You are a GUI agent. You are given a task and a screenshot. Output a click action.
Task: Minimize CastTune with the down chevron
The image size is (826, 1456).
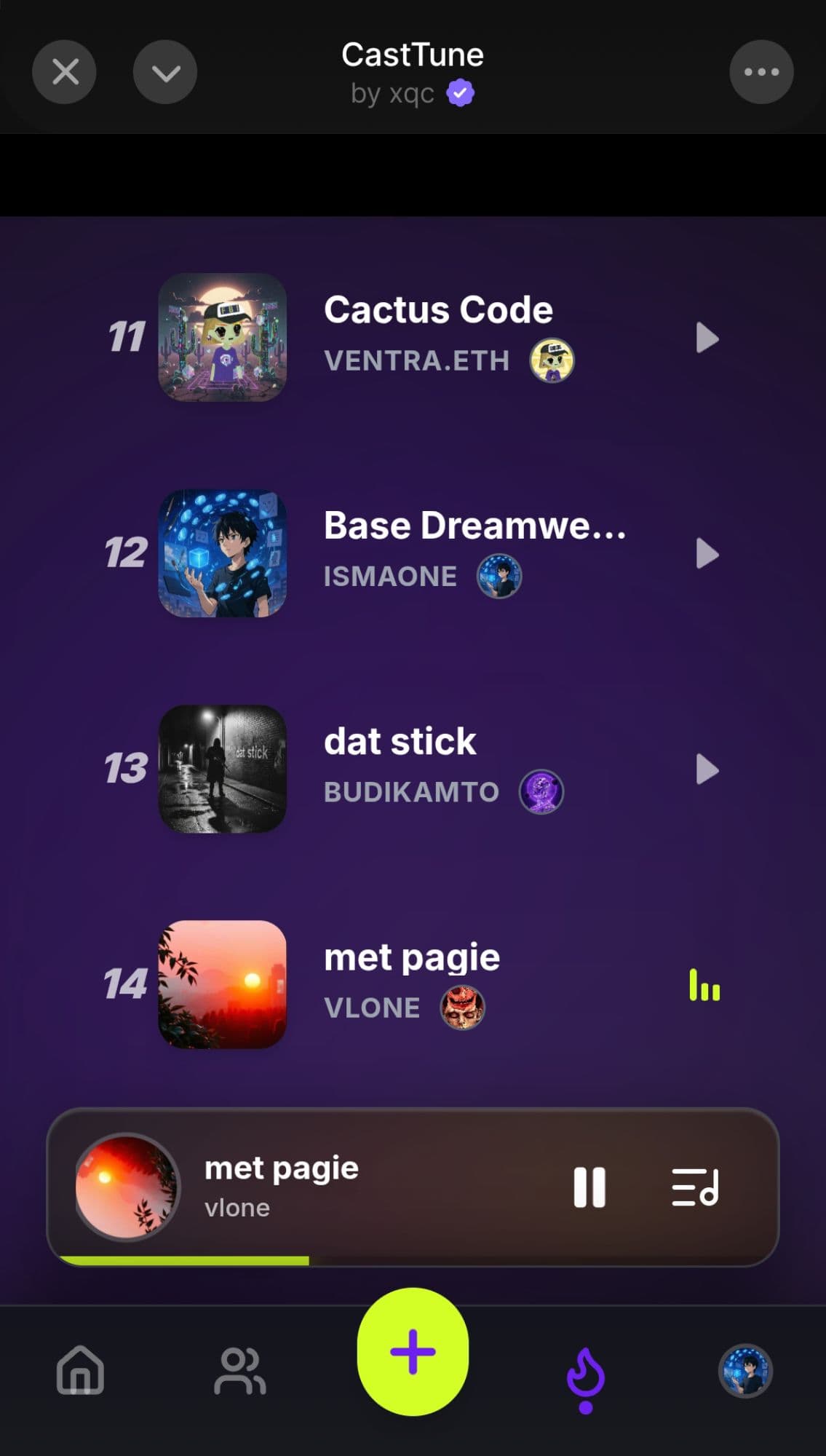point(165,72)
